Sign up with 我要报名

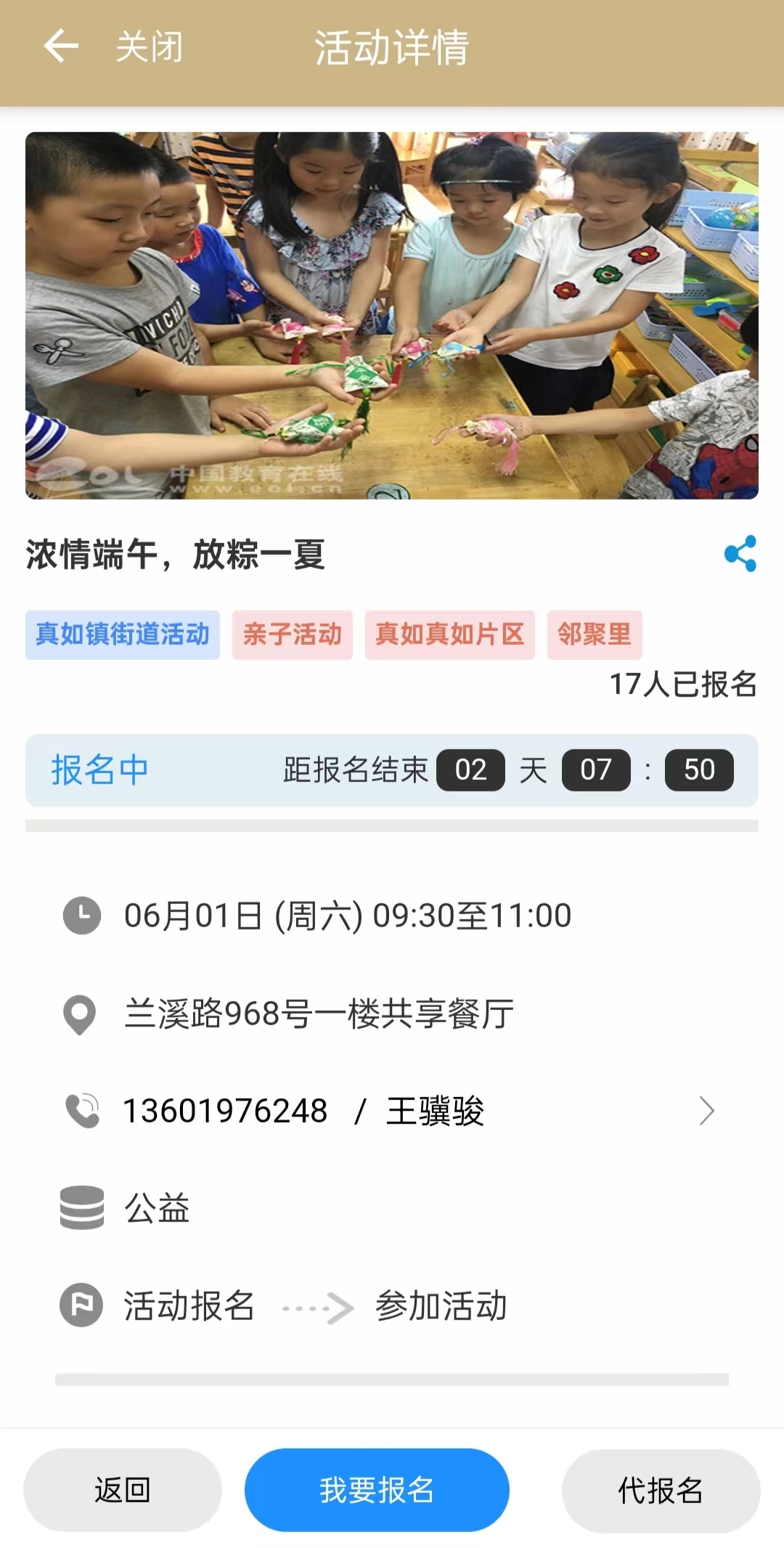point(377,1490)
